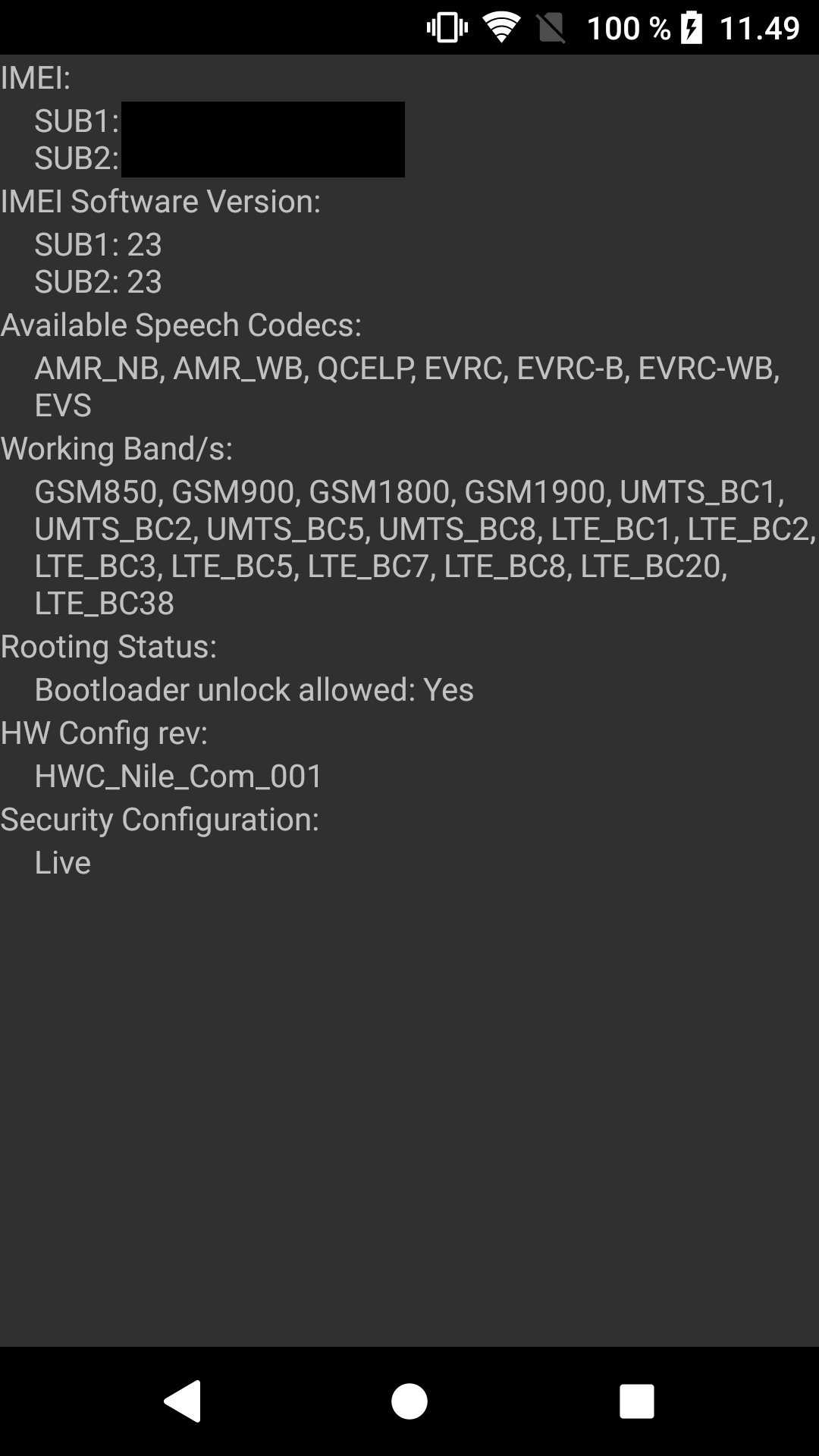The image size is (819, 1456).
Task: Tap the system back button
Action: (x=183, y=1401)
